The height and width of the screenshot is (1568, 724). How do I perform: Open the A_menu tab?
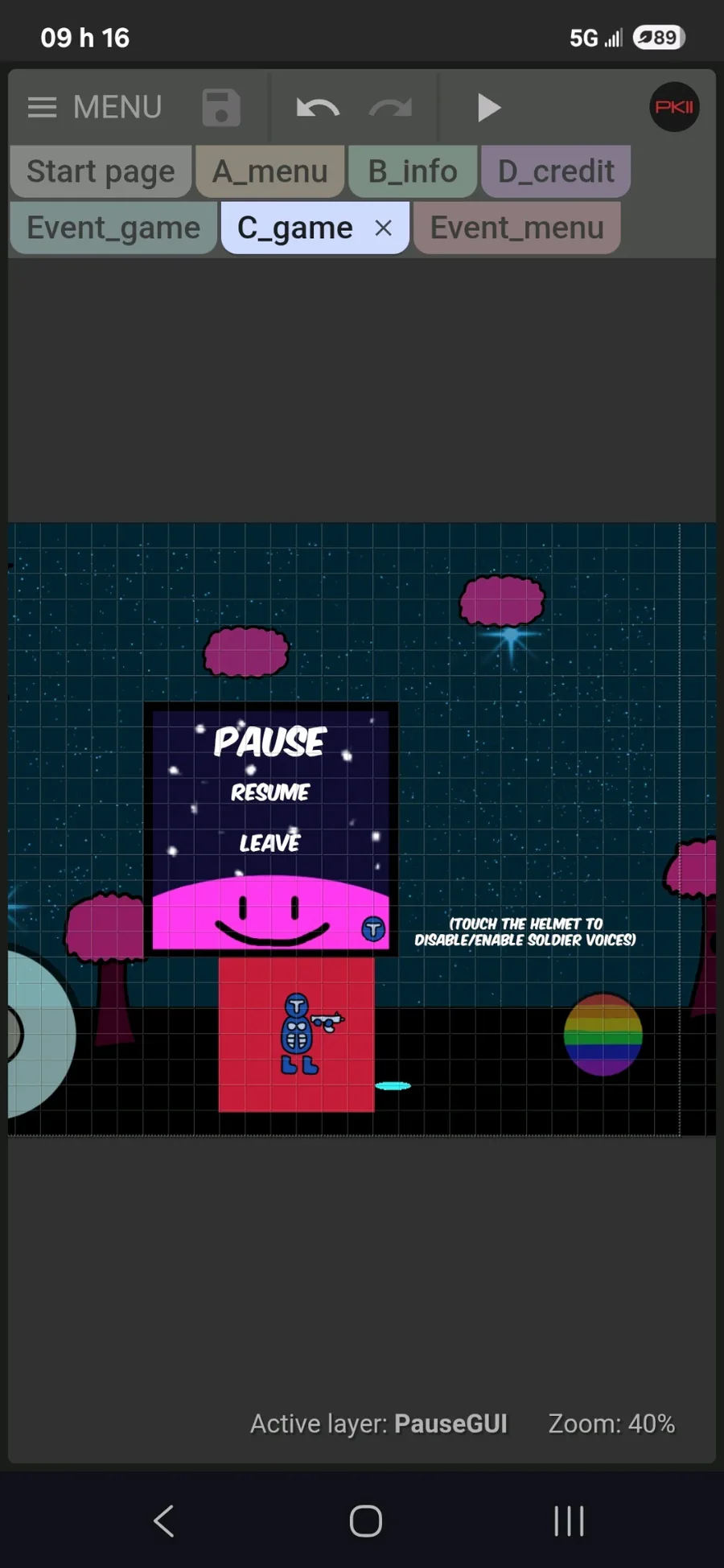(x=270, y=171)
